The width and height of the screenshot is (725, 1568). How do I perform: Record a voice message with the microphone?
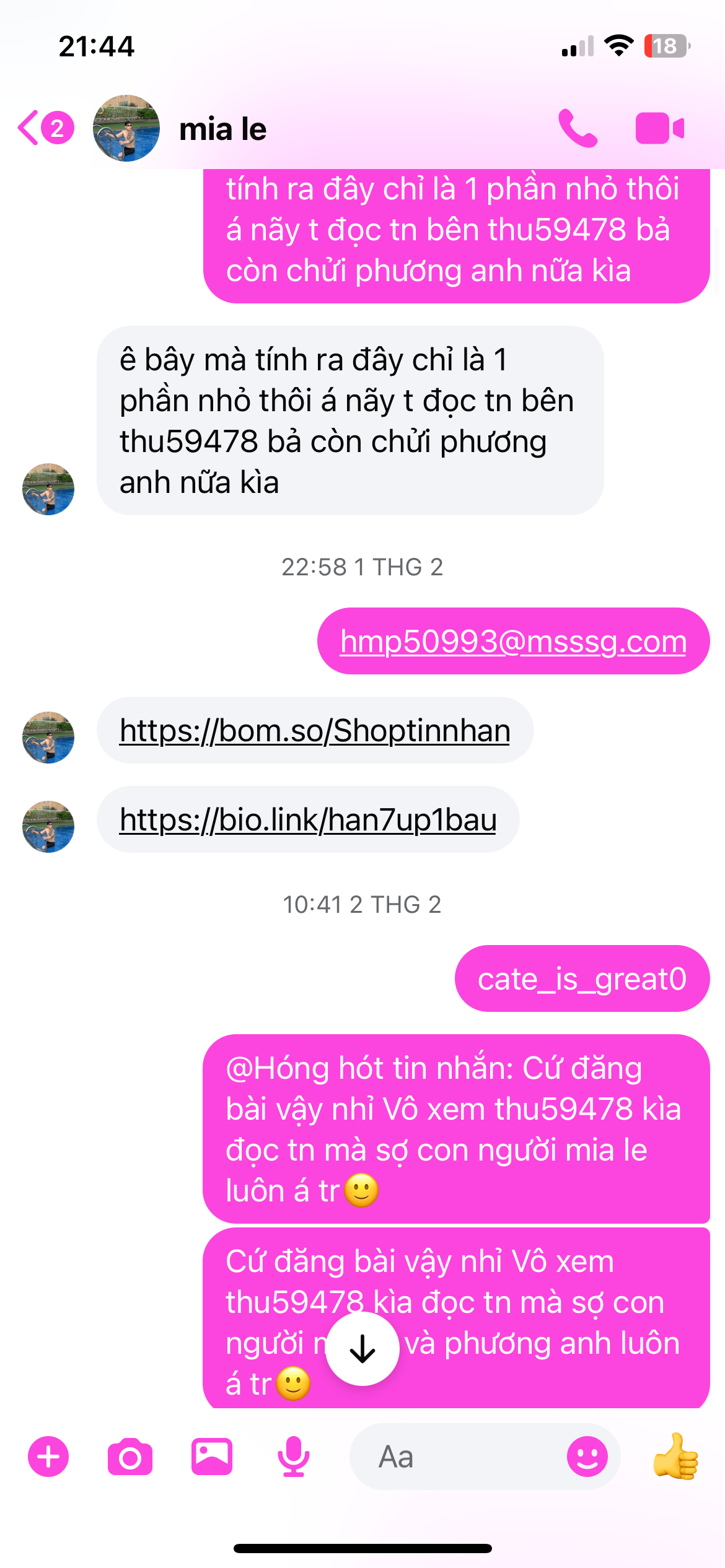coord(293,1457)
